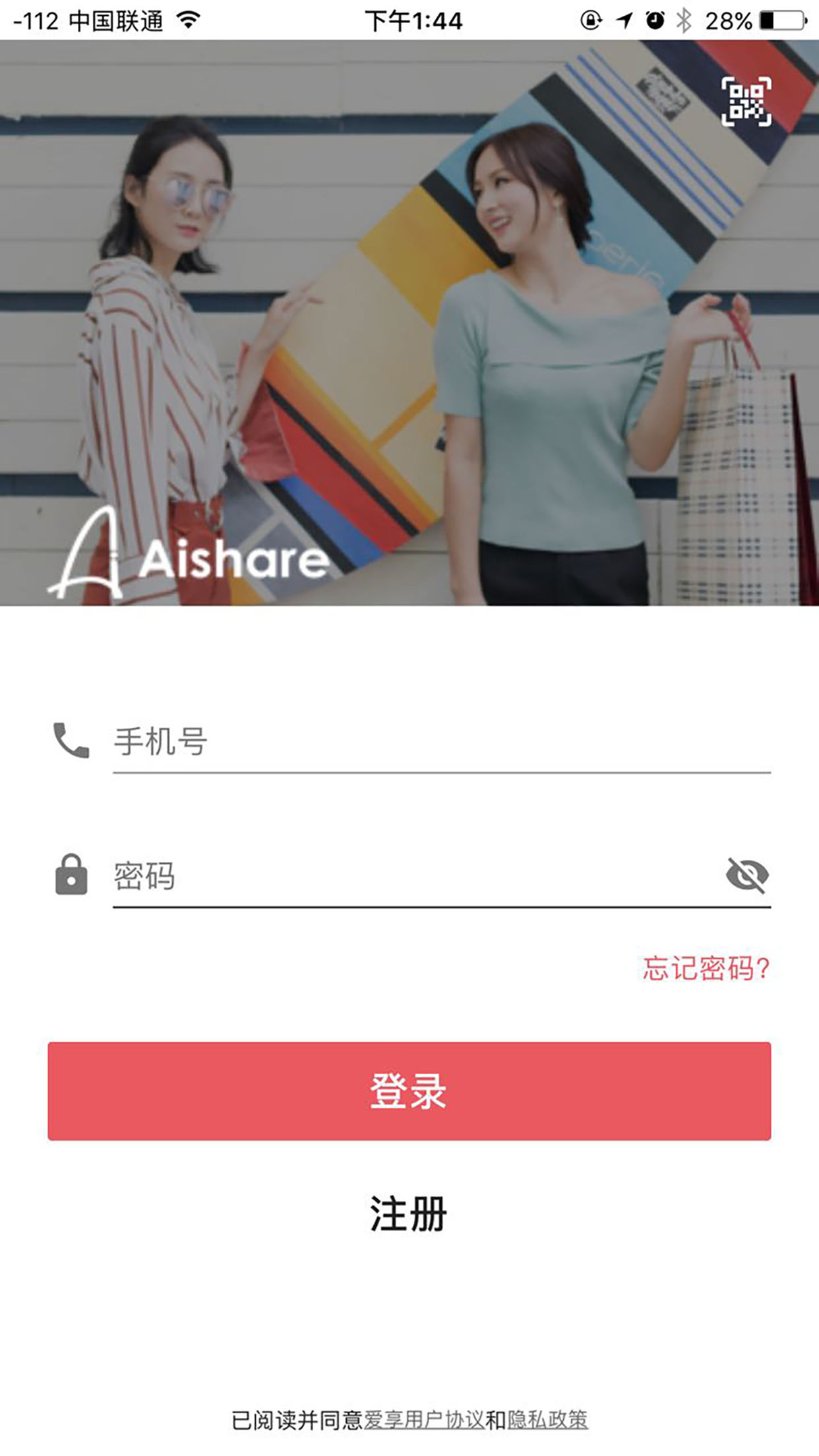This screenshot has width=819, height=1456.
Task: Focus the password (密码) field
Action: pyautogui.click(x=415, y=876)
